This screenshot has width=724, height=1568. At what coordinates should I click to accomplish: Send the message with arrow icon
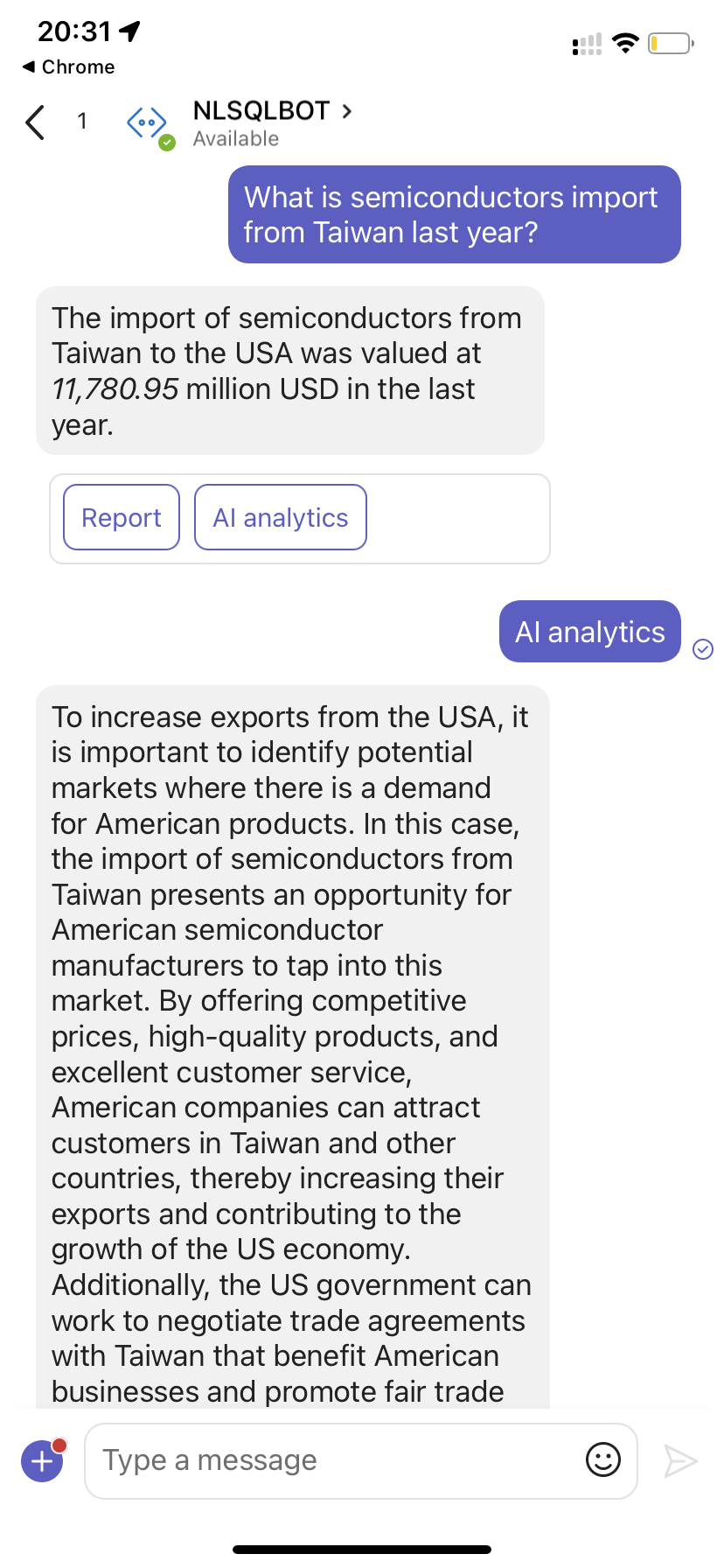tap(679, 1460)
